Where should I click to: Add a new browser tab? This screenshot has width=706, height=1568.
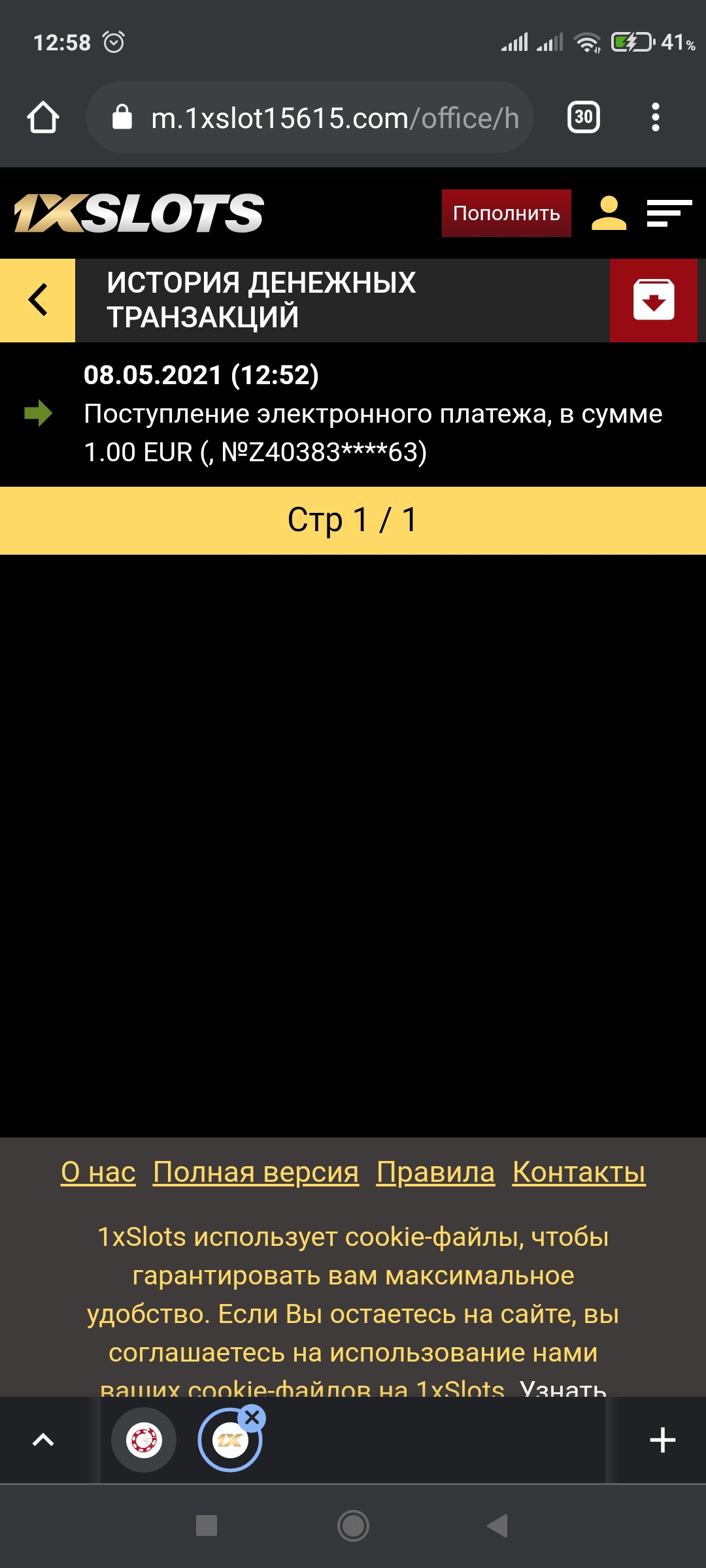click(662, 1440)
